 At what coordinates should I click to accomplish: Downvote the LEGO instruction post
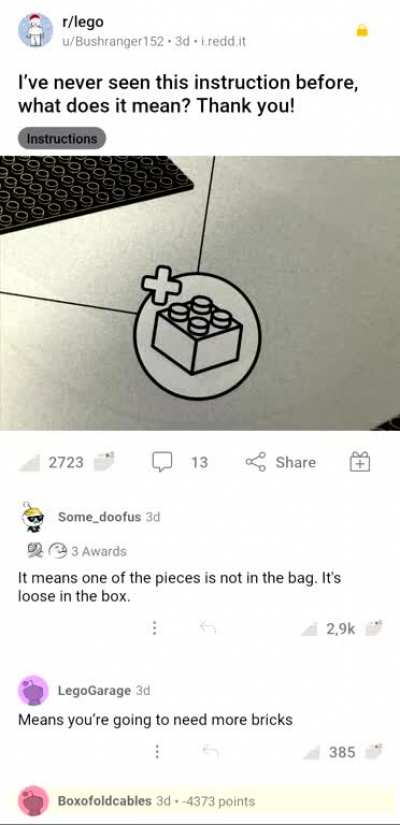point(104,461)
